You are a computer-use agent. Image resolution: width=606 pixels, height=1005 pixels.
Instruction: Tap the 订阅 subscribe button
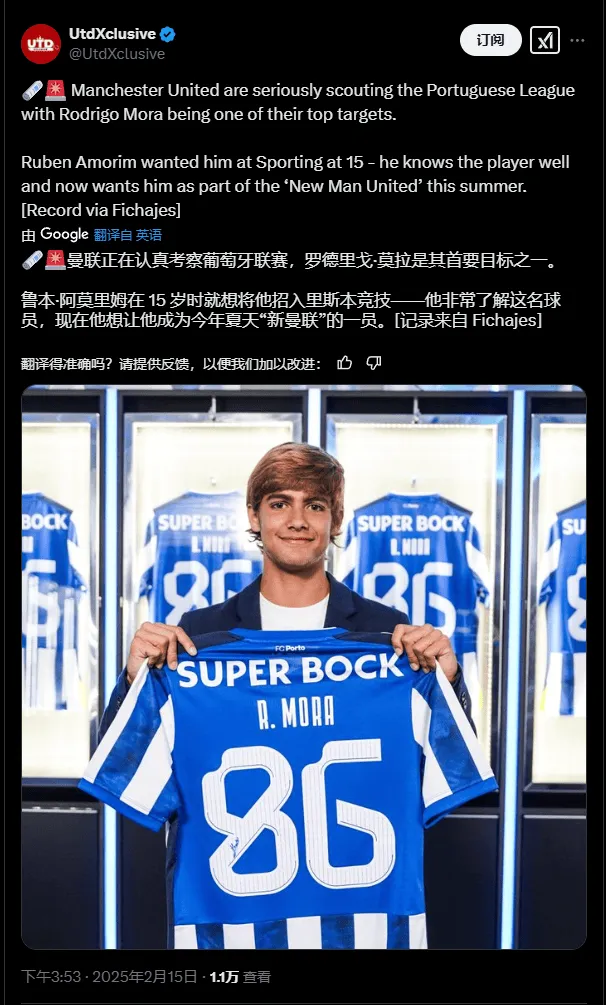pyautogui.click(x=490, y=40)
